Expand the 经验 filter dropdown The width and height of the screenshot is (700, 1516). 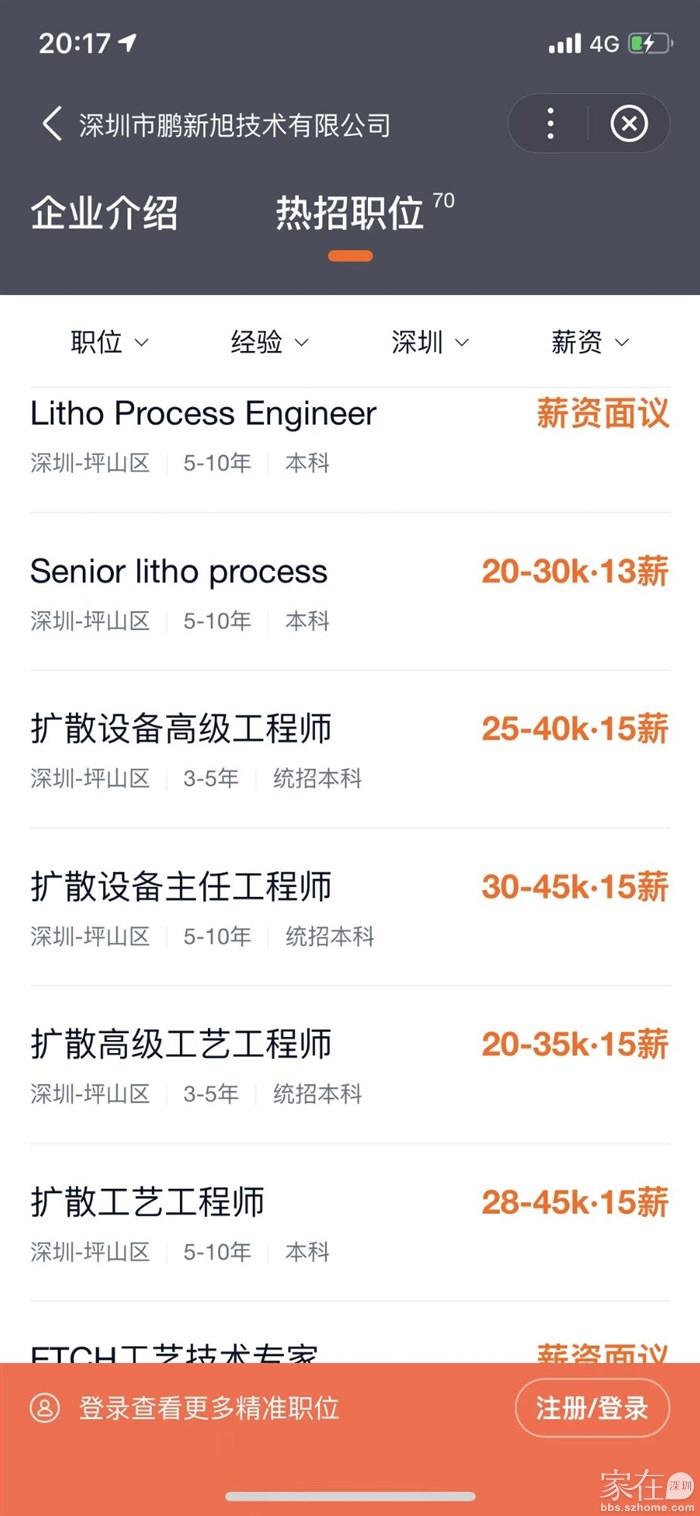tap(270, 343)
